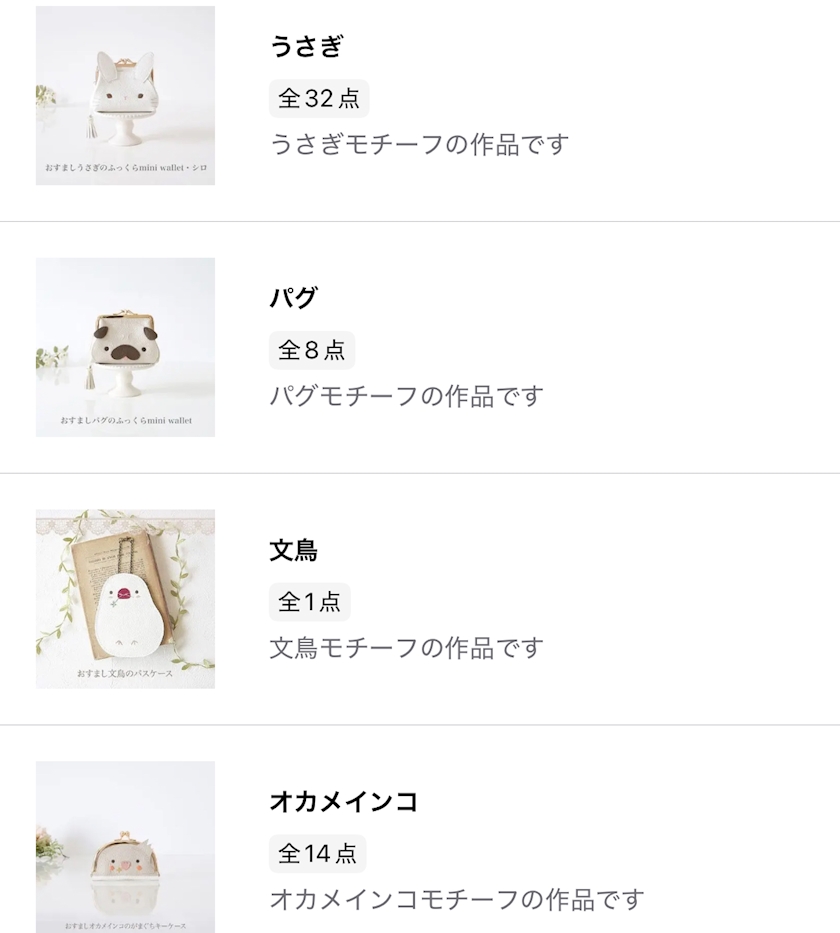Open the パグ collection row
Viewport: 840px width, 933px height.
click(420, 347)
